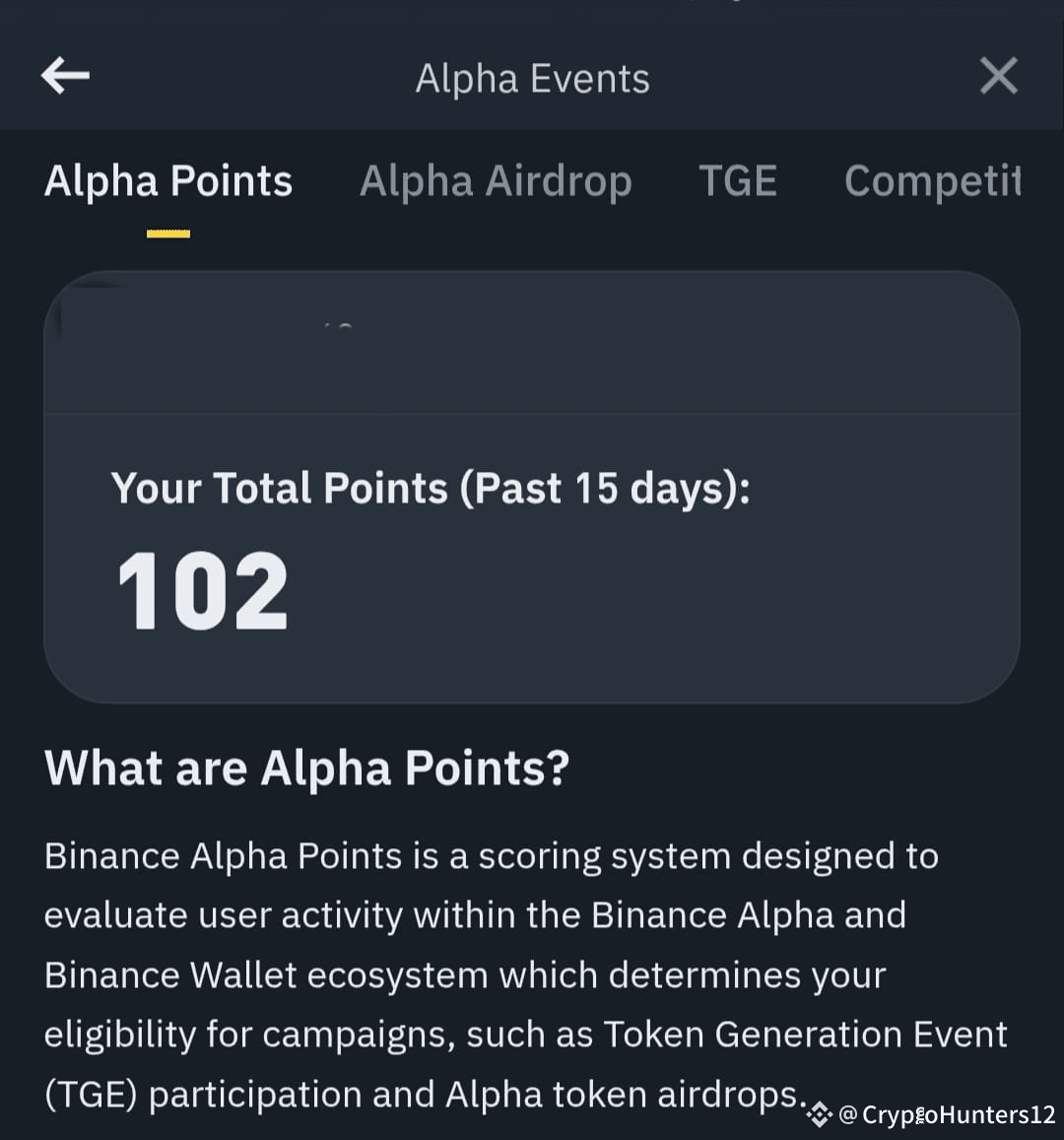Click the yellow indicator under Alpha Points
The width and height of the screenshot is (1064, 1140).
(167, 231)
